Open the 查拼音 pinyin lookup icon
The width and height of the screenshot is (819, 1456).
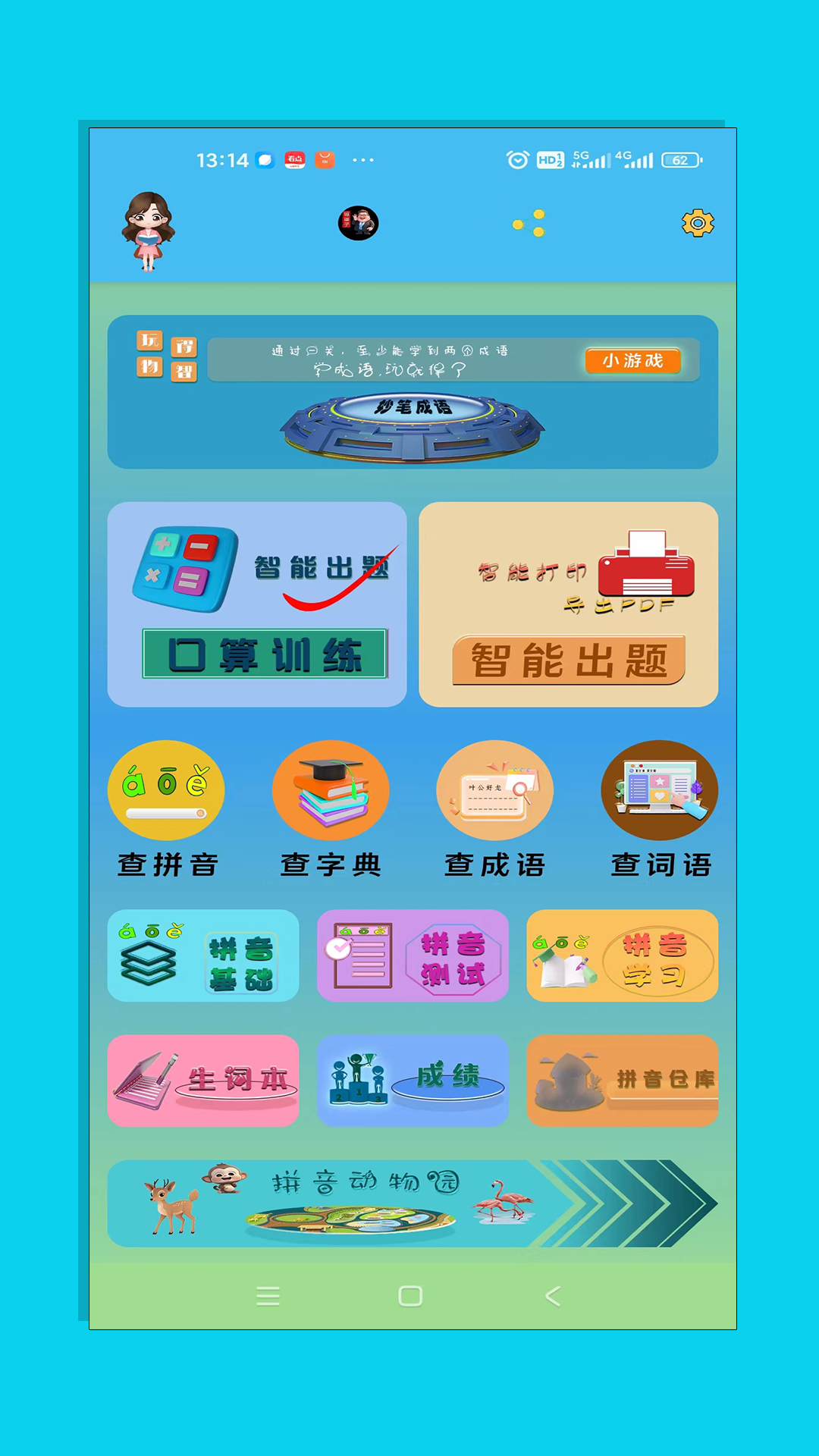(167, 790)
